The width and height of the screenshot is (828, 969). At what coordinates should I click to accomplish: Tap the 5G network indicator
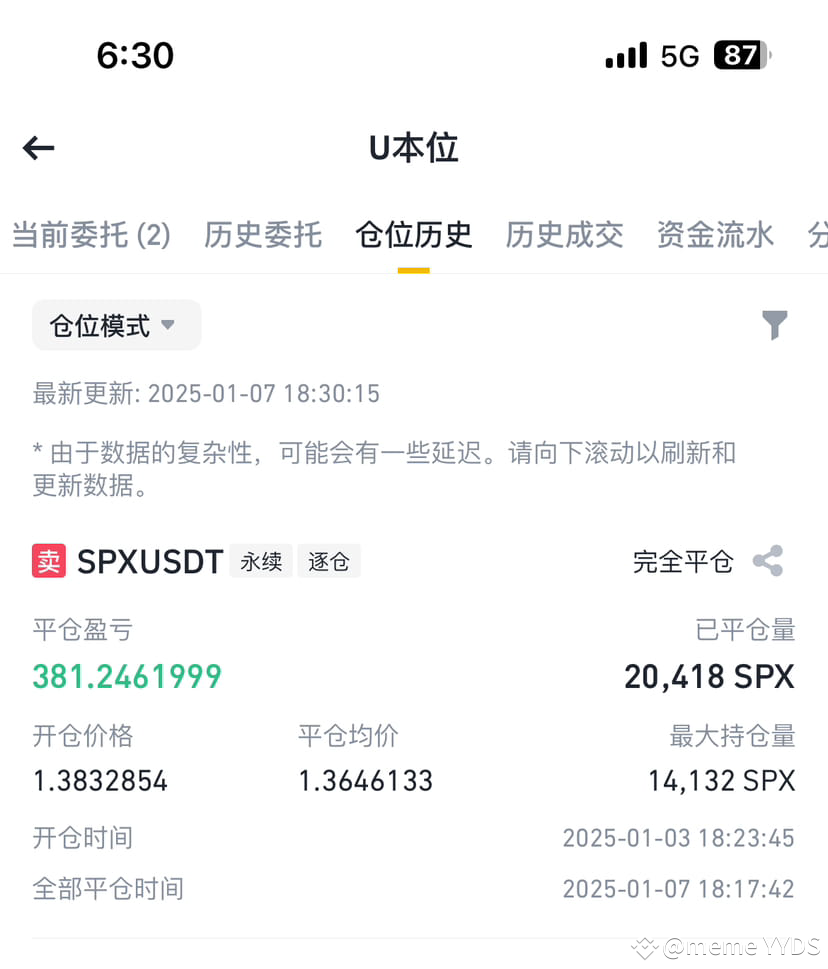(x=681, y=57)
